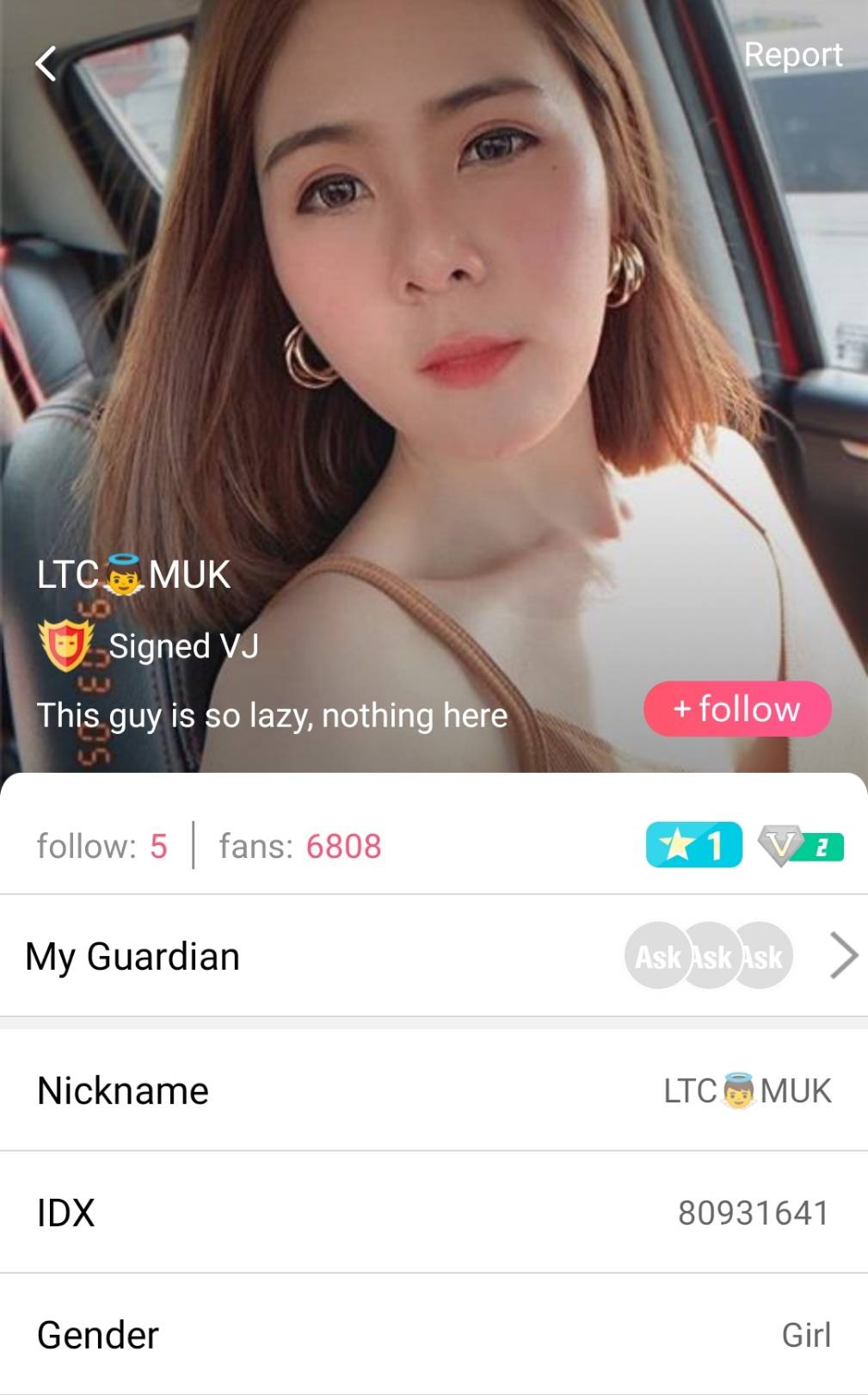Open the My Guardian row
This screenshot has width=868, height=1395.
tap(434, 956)
